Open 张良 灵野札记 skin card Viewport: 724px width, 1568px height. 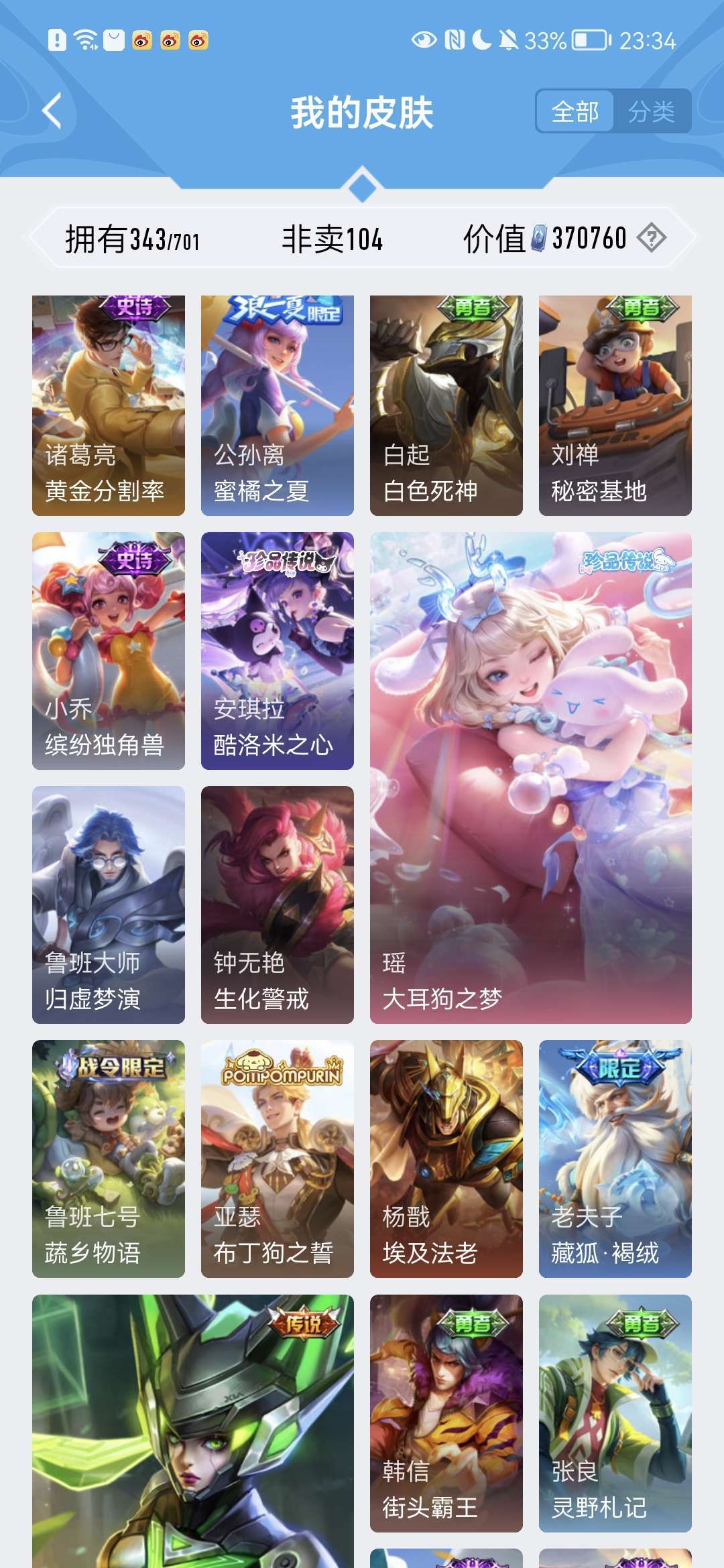(615, 1413)
